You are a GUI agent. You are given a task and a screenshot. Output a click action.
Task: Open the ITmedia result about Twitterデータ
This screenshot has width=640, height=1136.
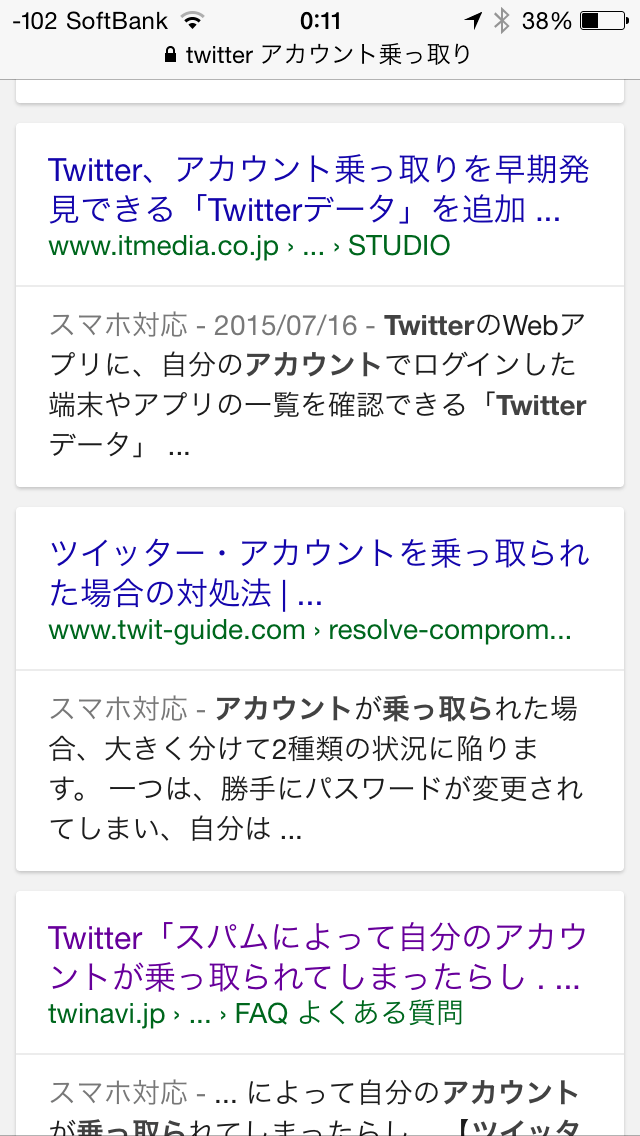click(x=304, y=189)
